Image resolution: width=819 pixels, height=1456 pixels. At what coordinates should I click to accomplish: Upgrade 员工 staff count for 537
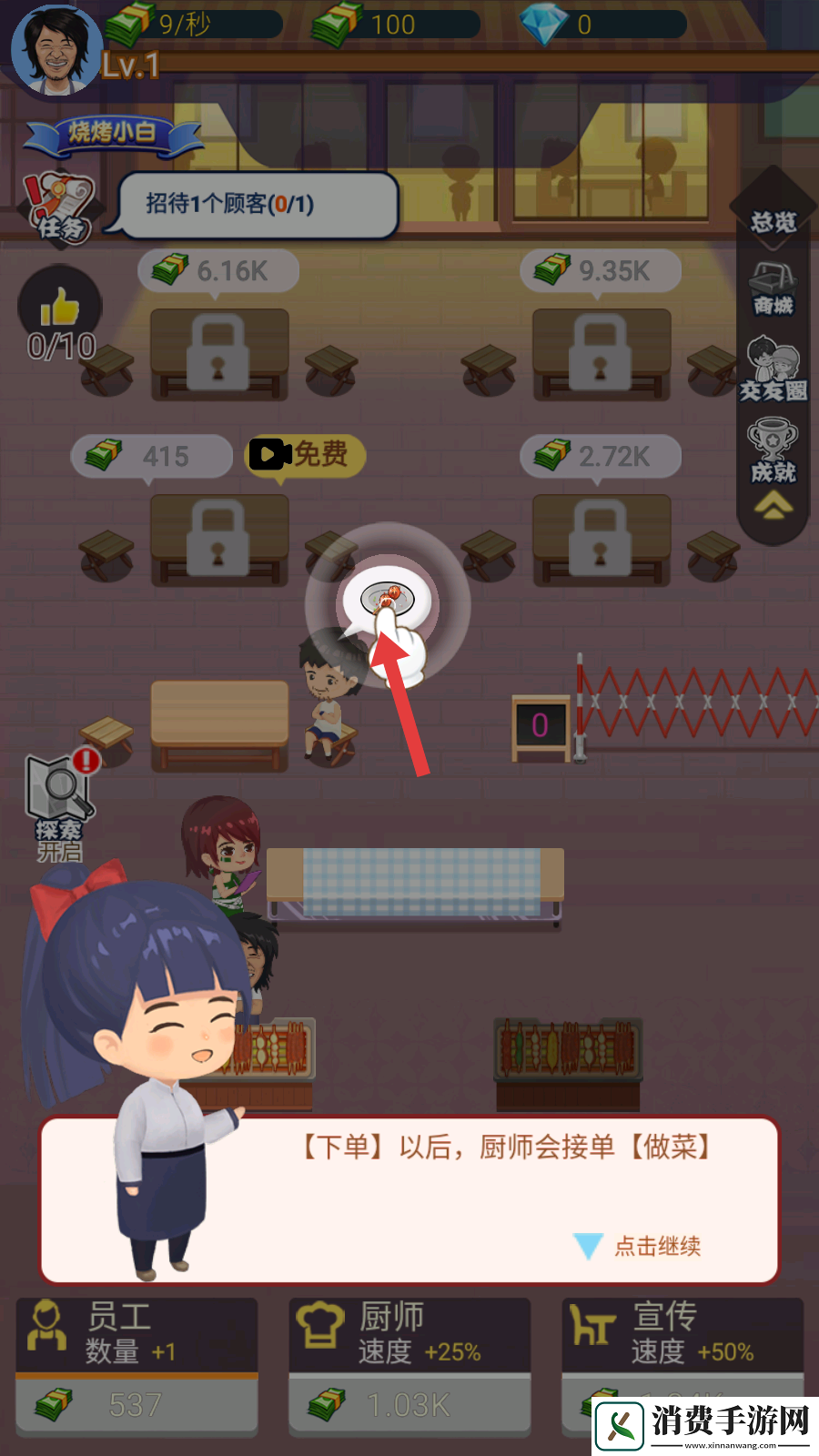click(136, 1404)
